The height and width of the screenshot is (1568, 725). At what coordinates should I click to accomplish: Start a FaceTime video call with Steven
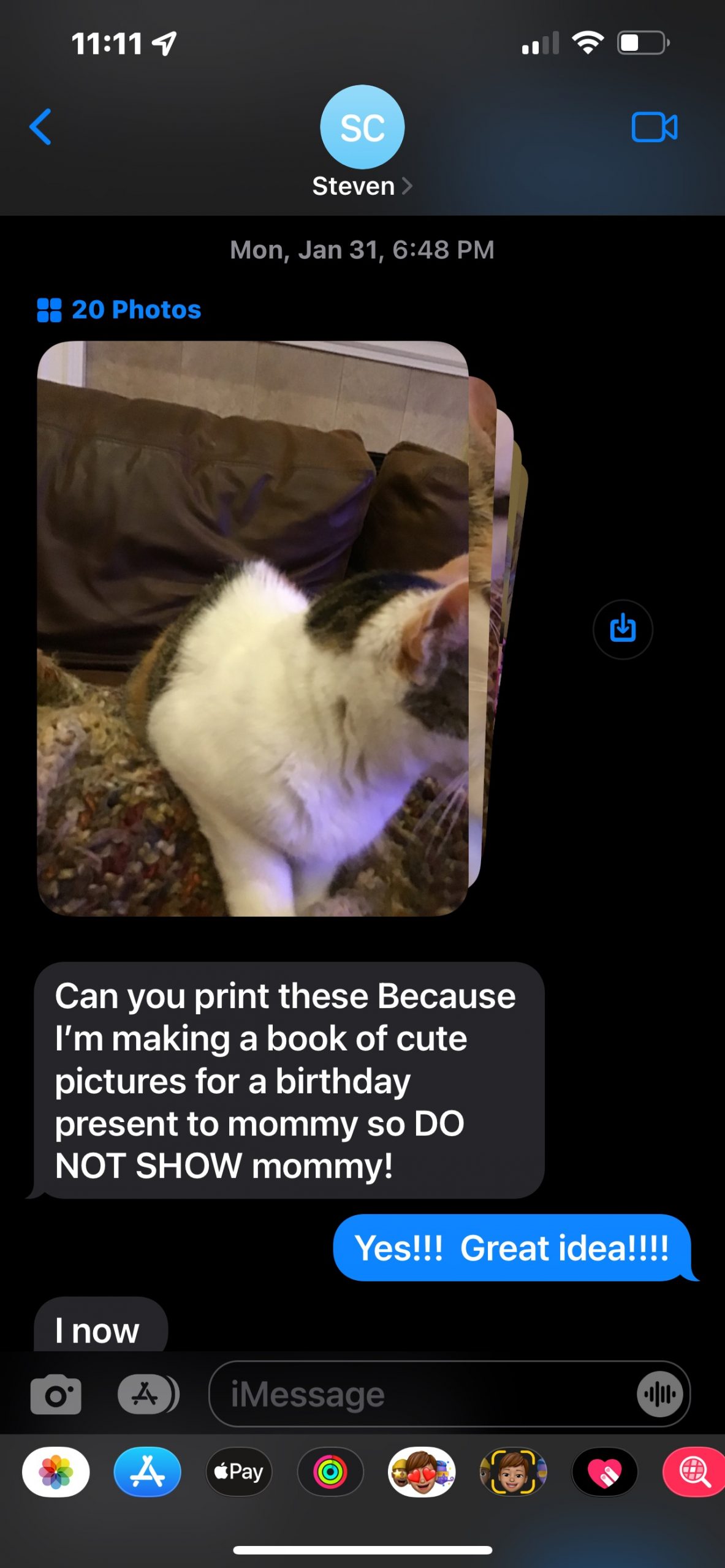point(654,127)
